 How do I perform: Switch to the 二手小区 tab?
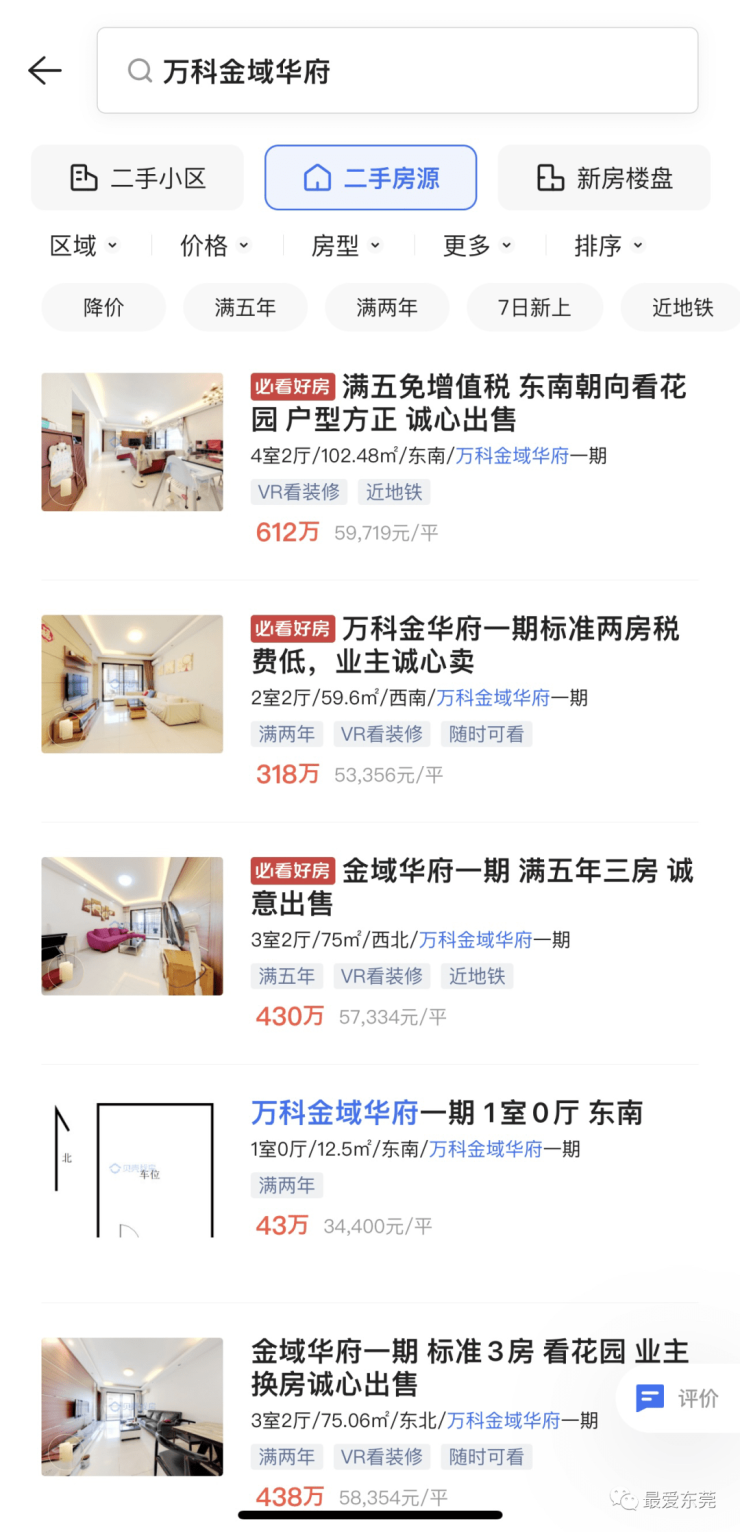tap(138, 178)
